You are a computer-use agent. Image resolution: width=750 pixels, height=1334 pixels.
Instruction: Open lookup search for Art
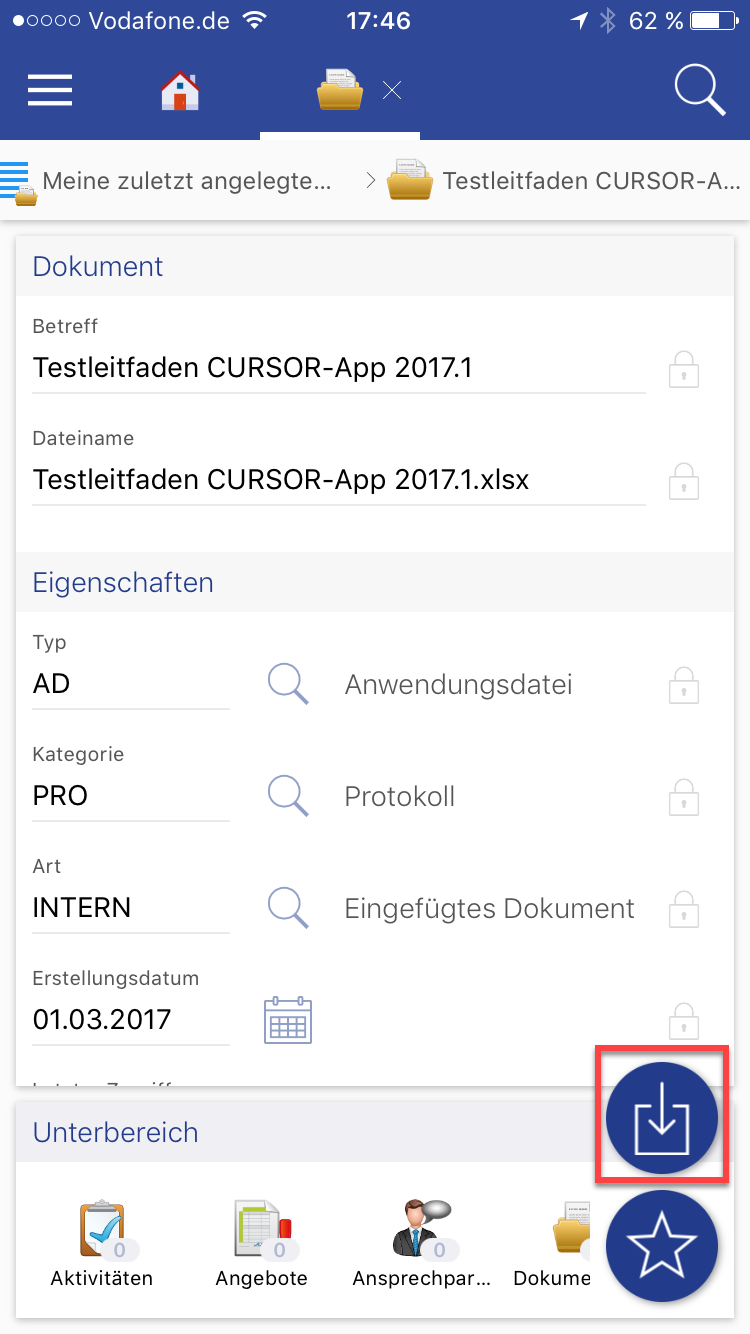[288, 908]
